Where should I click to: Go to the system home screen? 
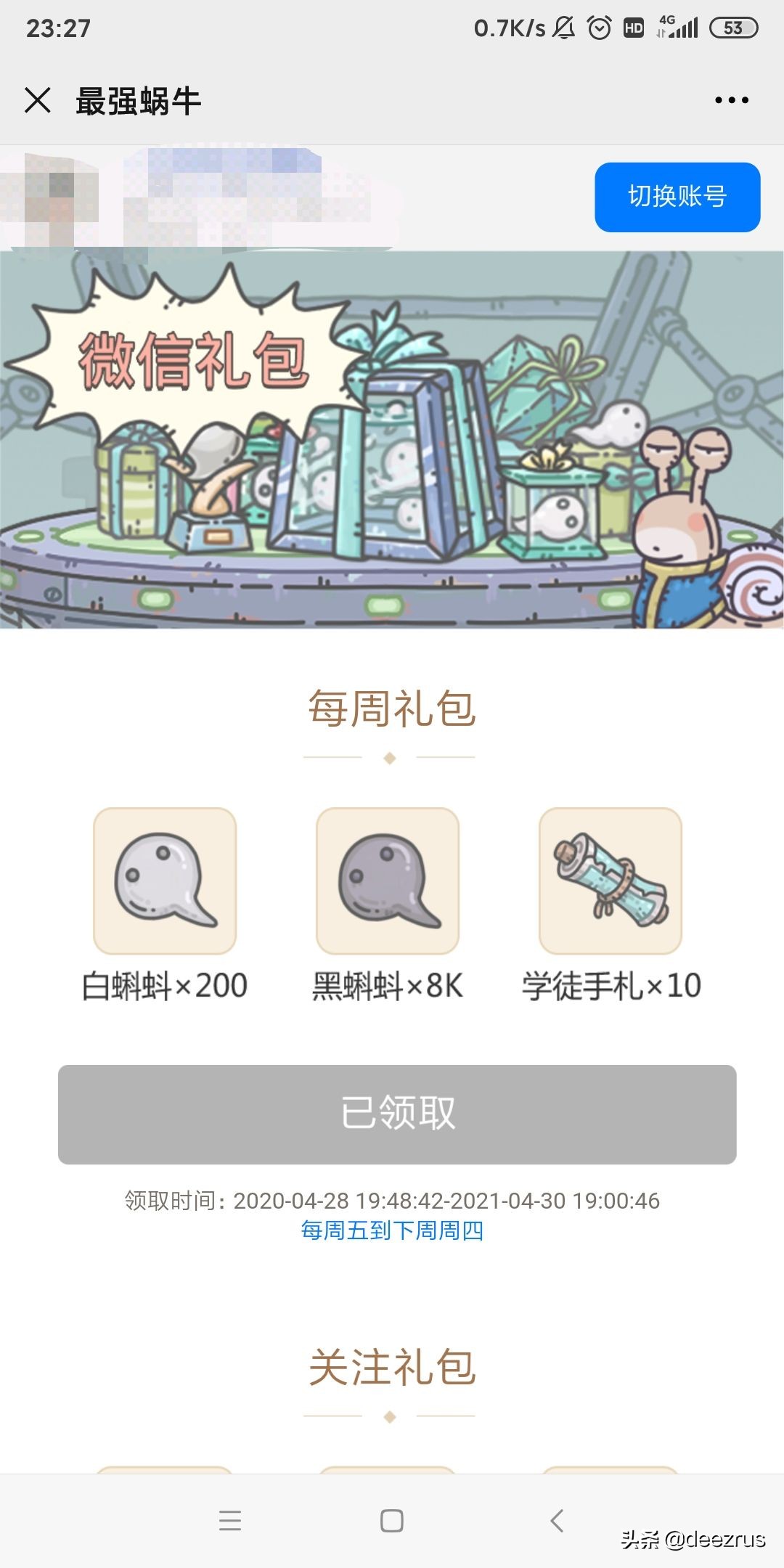392,1520
